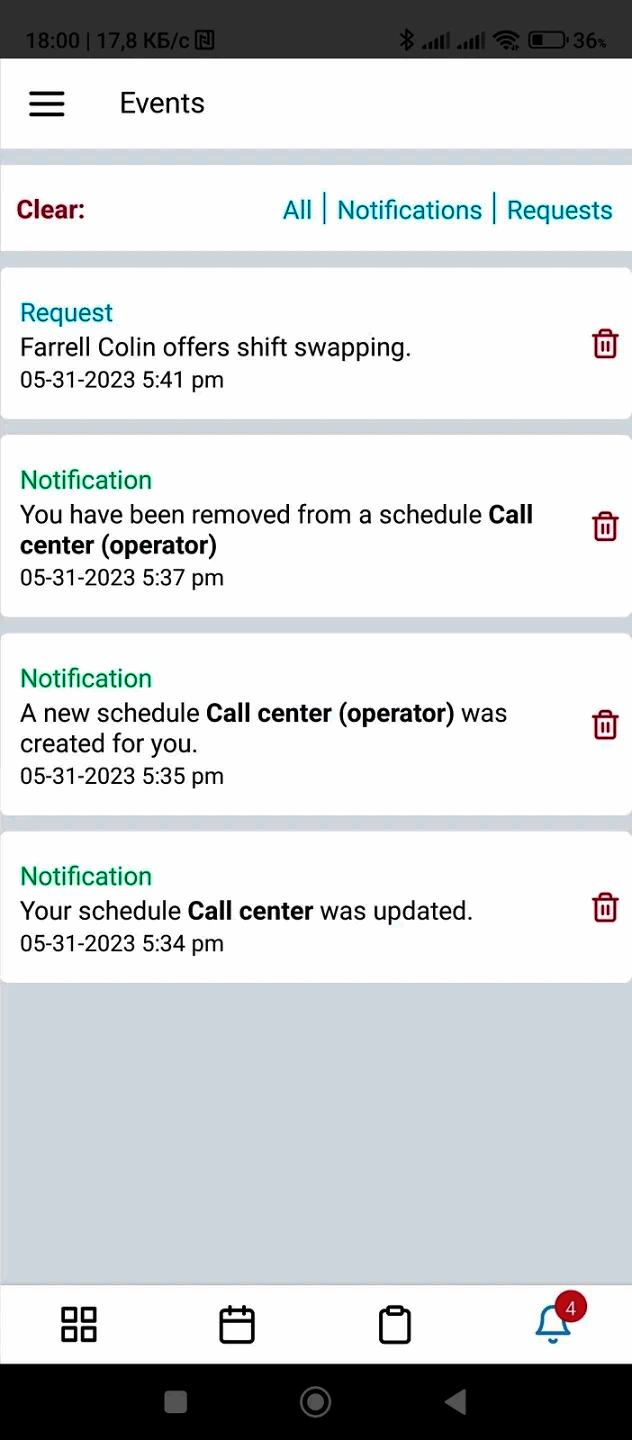Go back using system back button
The height and width of the screenshot is (1440, 632).
pos(455,1402)
